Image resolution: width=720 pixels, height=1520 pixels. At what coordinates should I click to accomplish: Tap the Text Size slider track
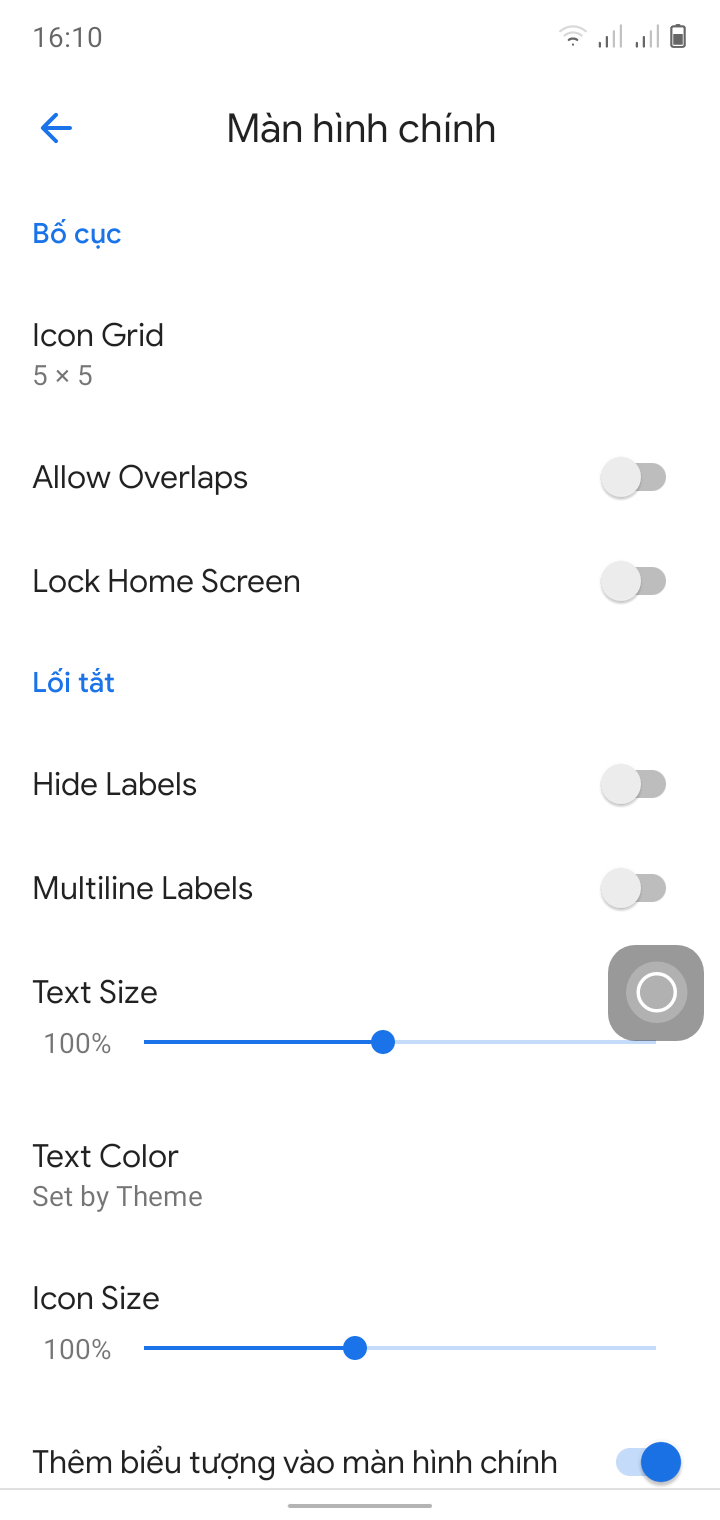(500, 1043)
